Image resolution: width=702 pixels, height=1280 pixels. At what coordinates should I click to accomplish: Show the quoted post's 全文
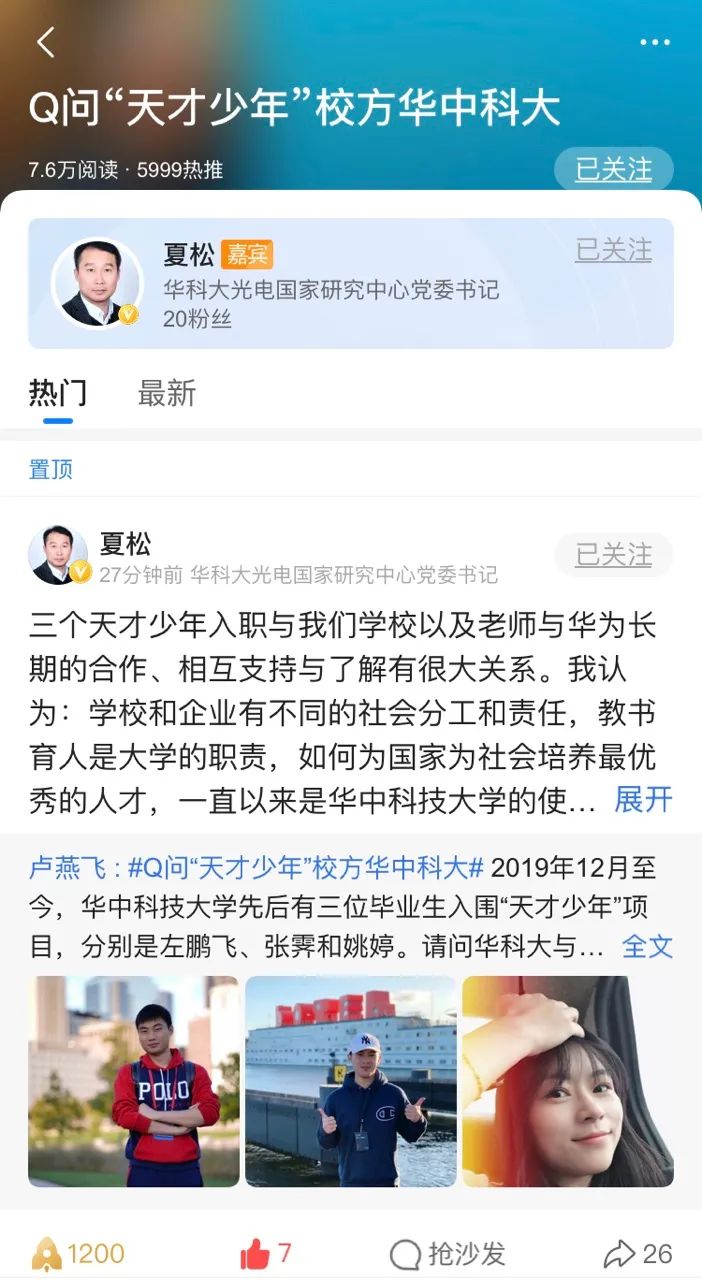click(647, 946)
